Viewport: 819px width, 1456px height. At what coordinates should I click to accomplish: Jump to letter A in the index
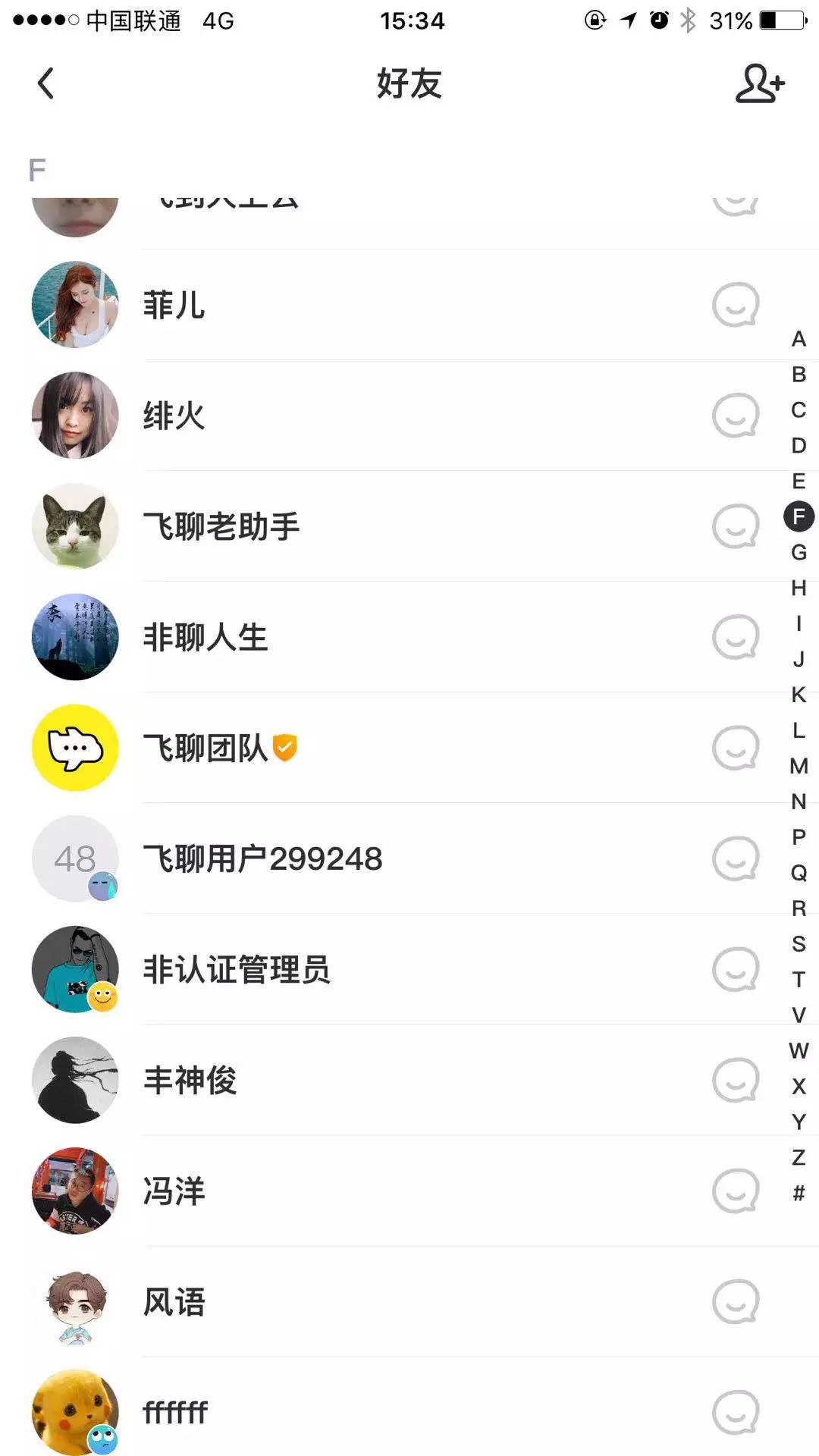coord(797,340)
